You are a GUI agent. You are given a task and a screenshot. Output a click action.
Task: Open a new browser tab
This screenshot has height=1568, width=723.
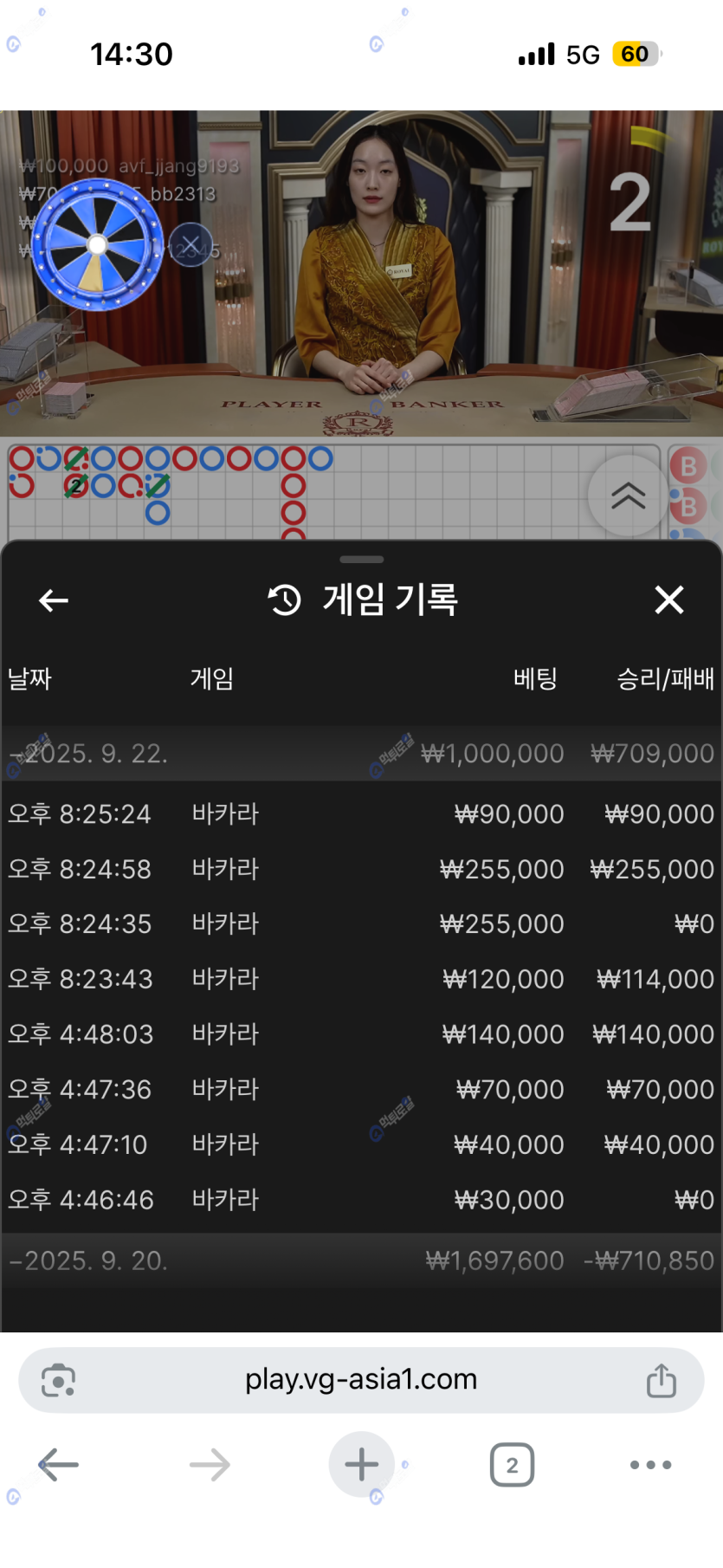[x=361, y=1465]
